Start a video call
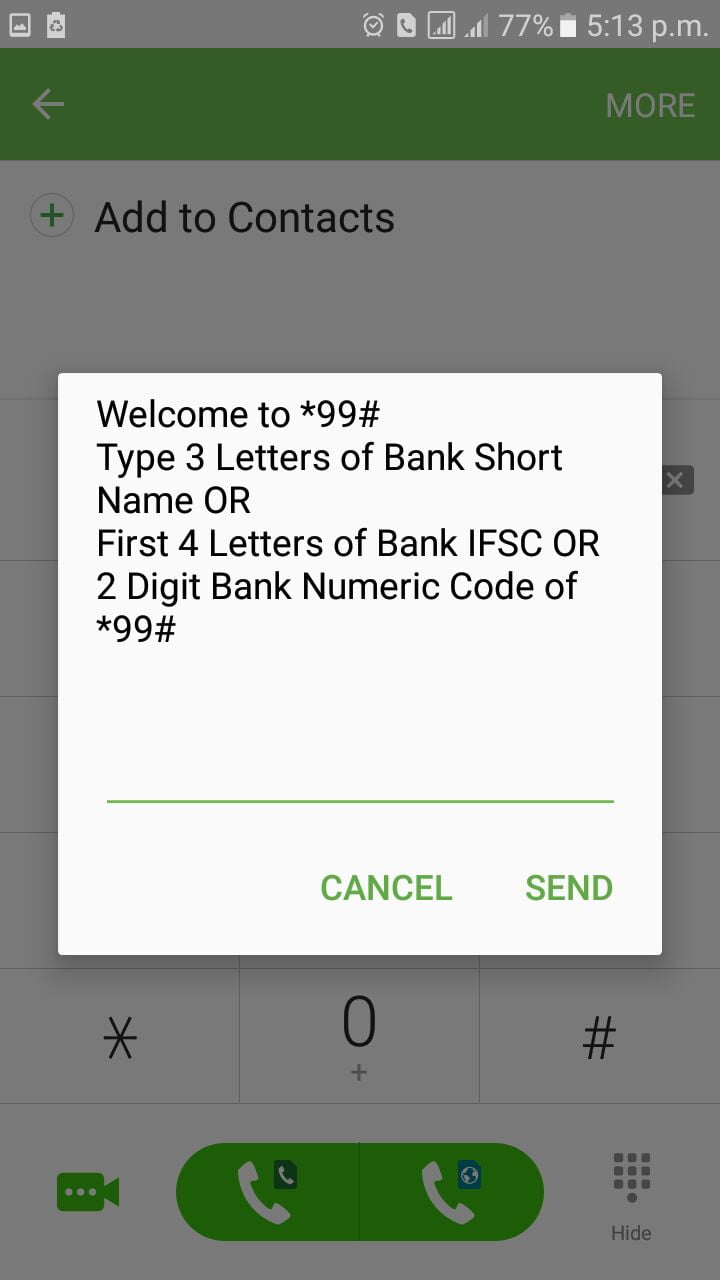 click(x=88, y=1192)
